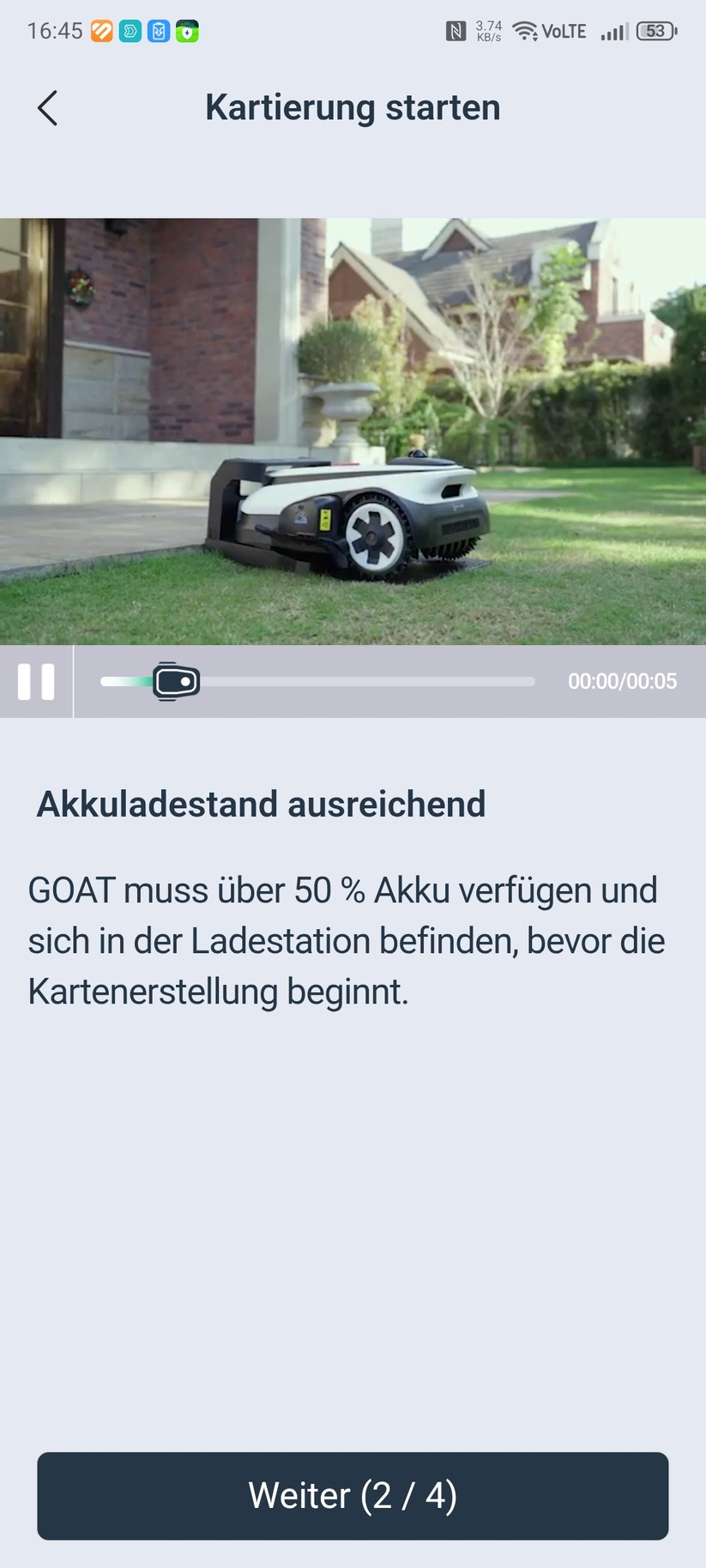Tap the Akkuladestand ausreichend heading

261,804
